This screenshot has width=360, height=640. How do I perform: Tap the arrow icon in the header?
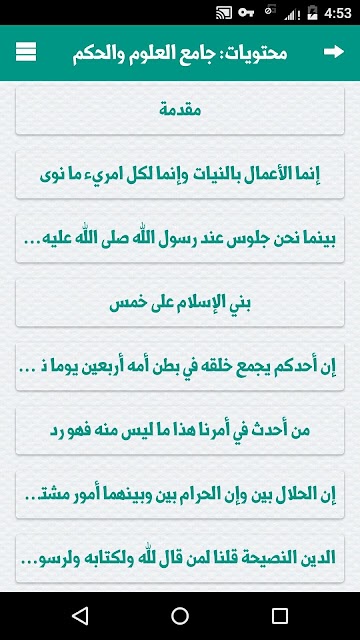coord(333,52)
